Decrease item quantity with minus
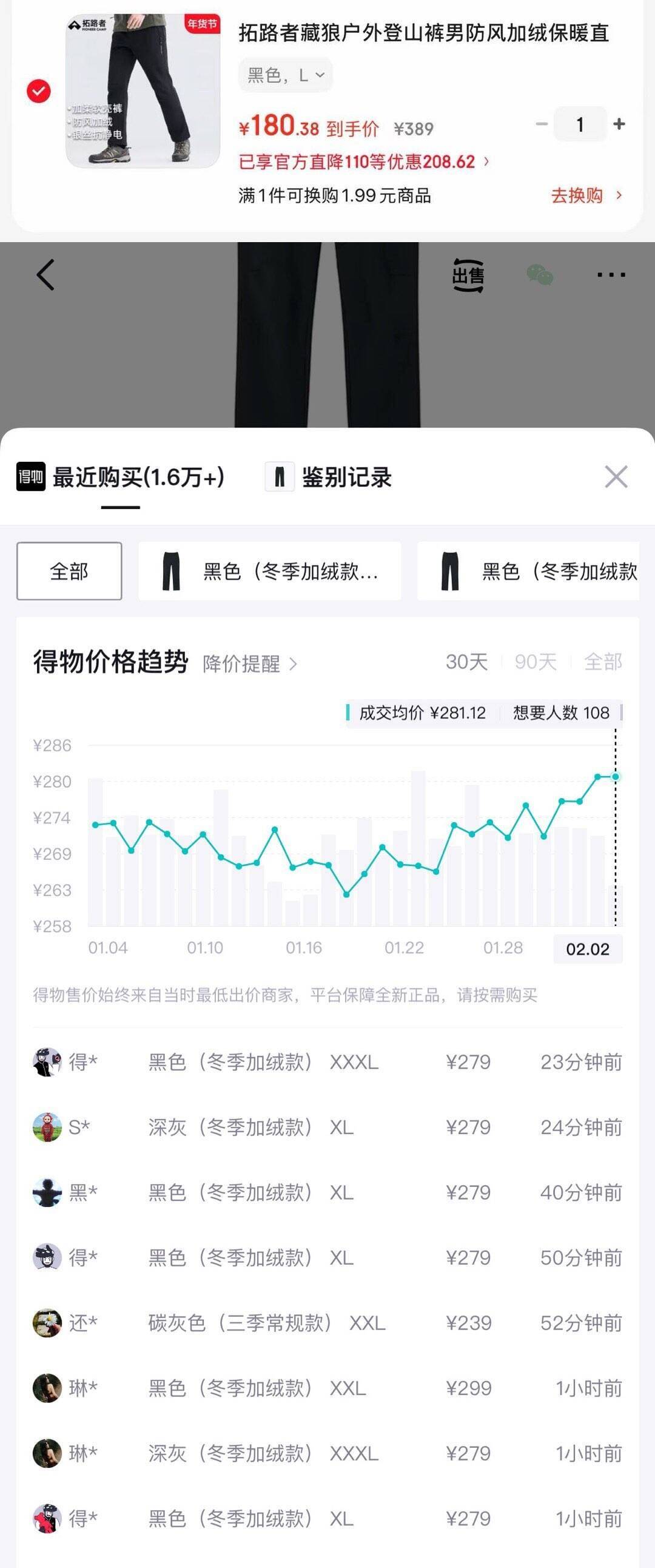The width and height of the screenshot is (655, 1568). [541, 124]
